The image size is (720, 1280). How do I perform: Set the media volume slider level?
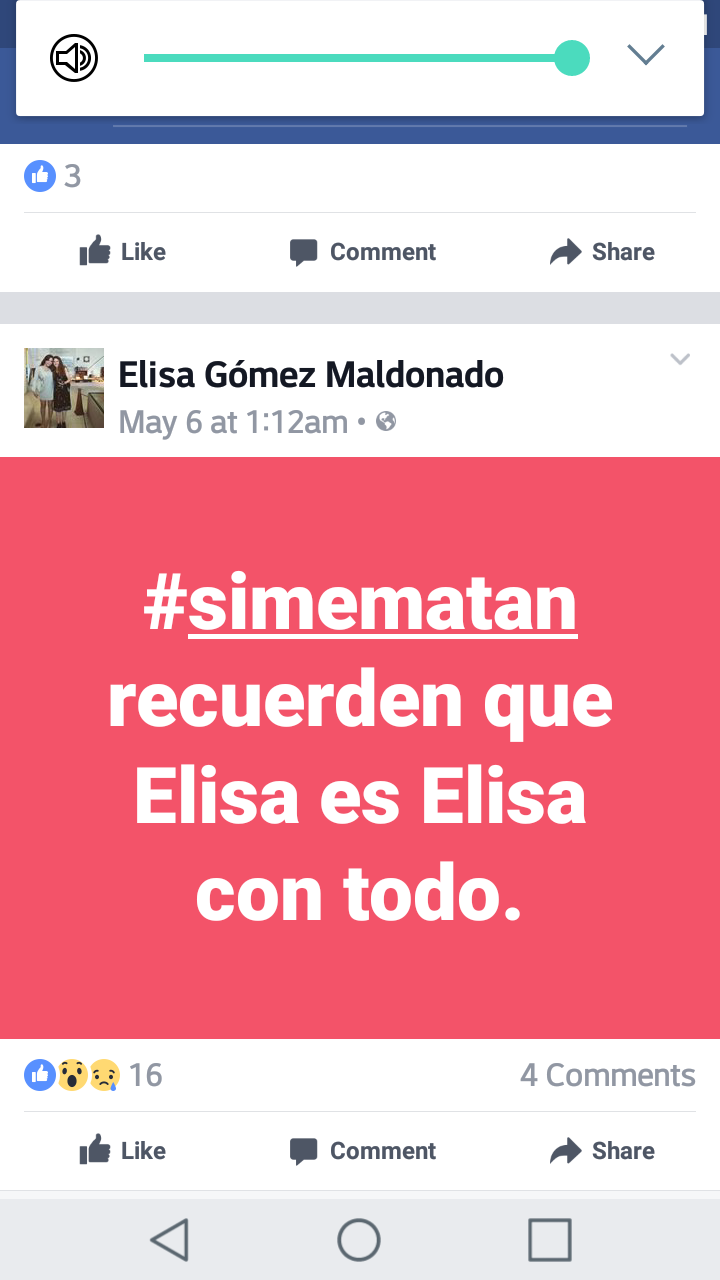pos(571,58)
